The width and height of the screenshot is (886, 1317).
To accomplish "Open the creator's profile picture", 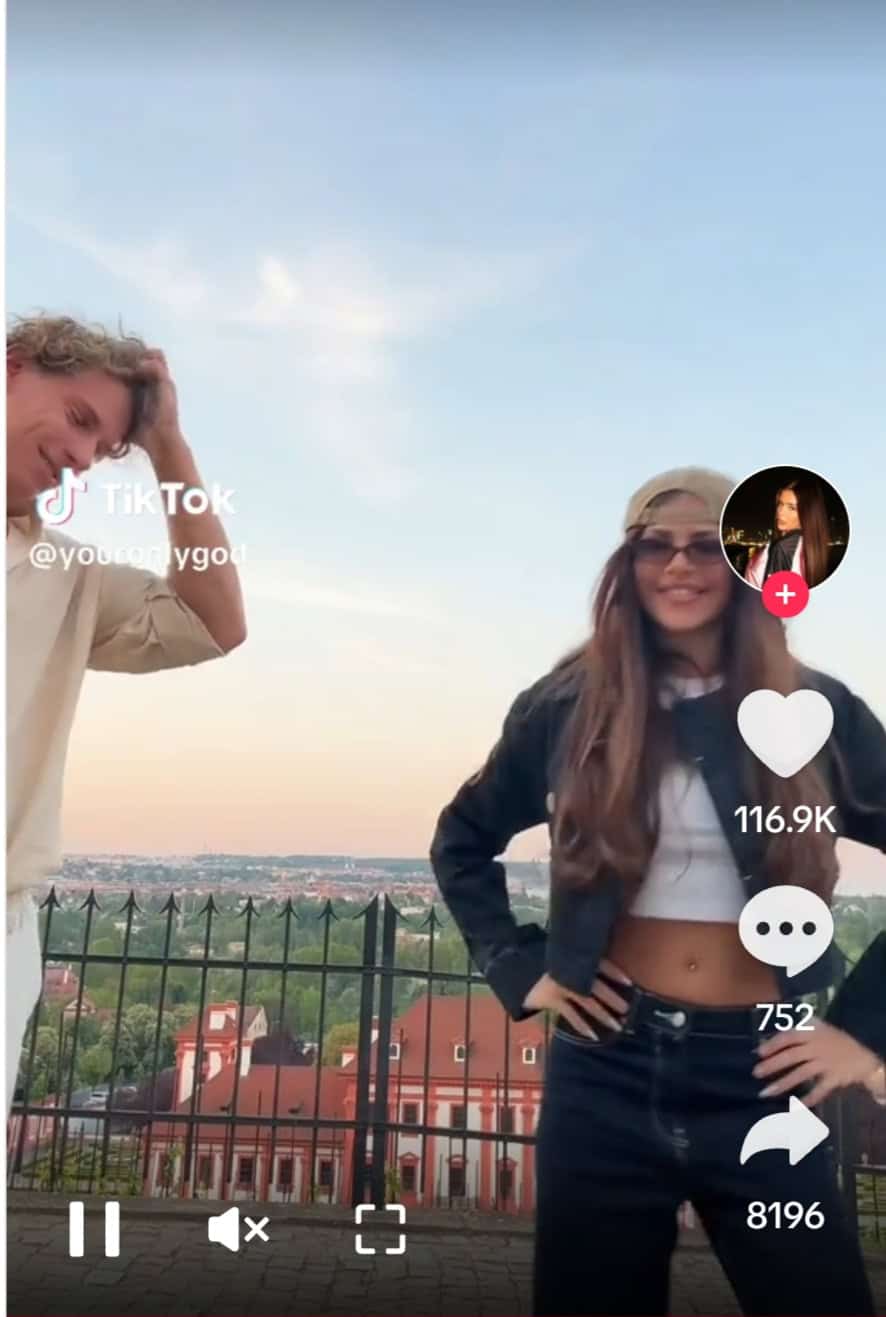I will 784,525.
